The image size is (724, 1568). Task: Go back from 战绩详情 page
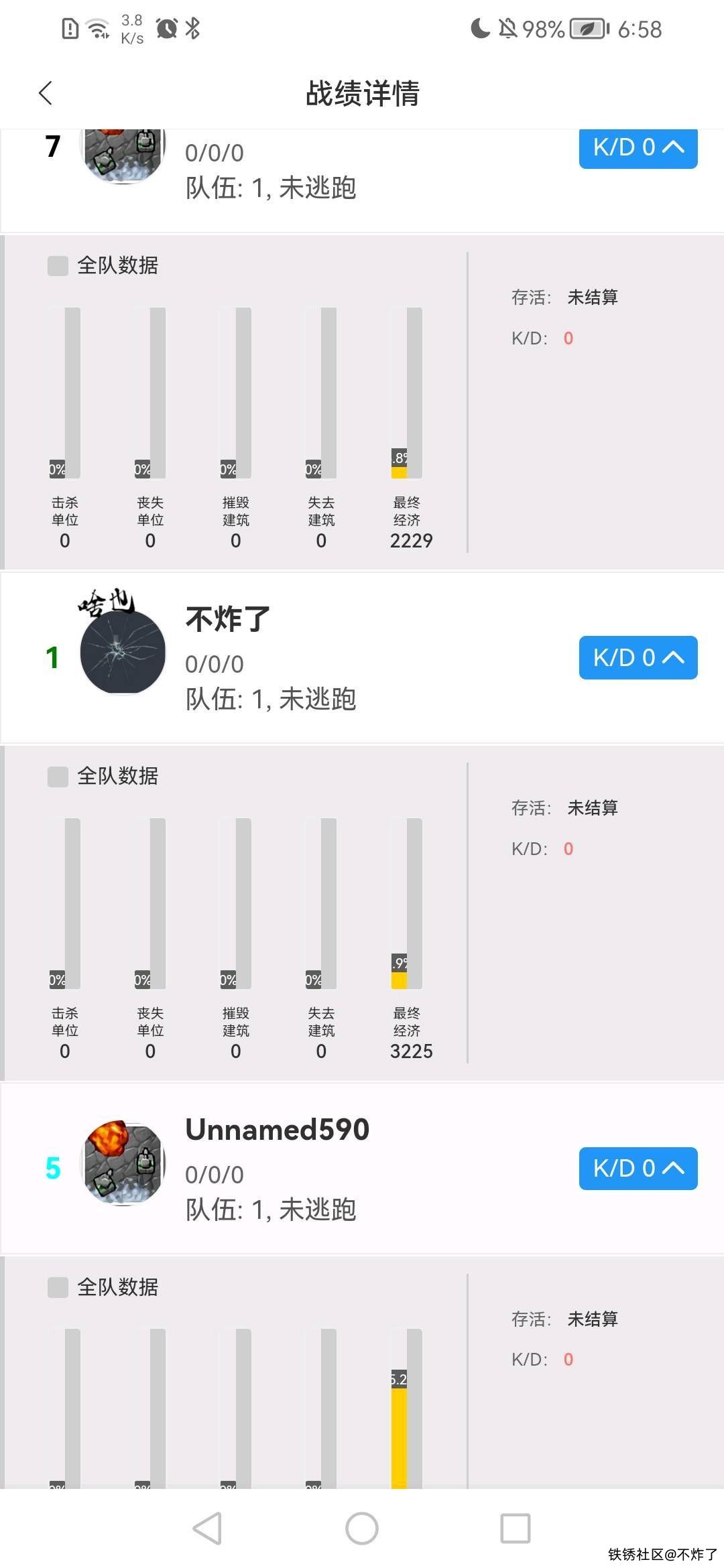click(x=46, y=93)
